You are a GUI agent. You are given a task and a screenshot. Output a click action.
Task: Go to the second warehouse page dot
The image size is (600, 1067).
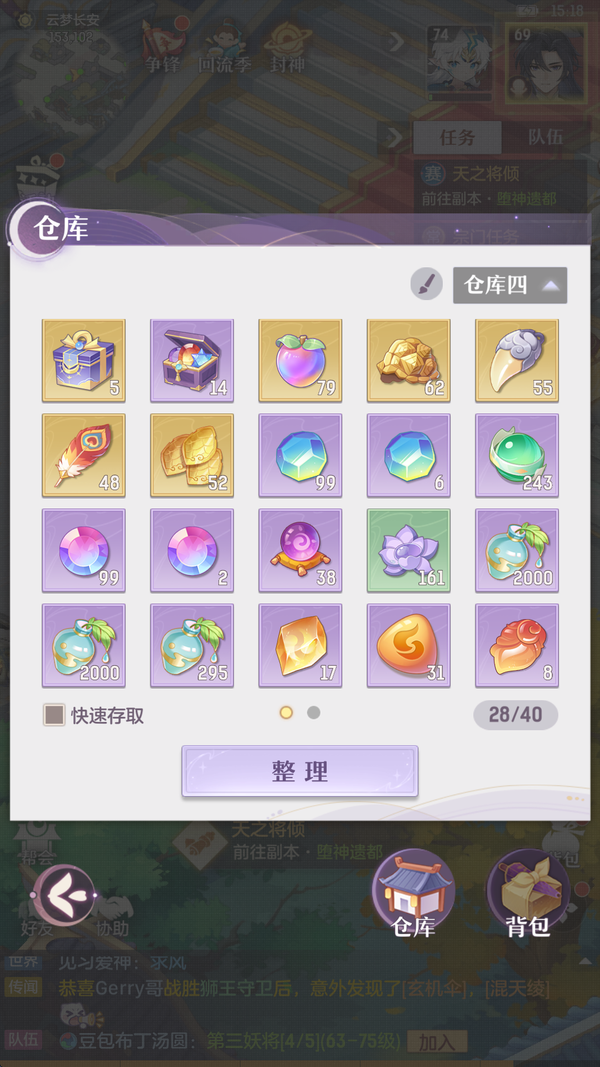coord(314,713)
